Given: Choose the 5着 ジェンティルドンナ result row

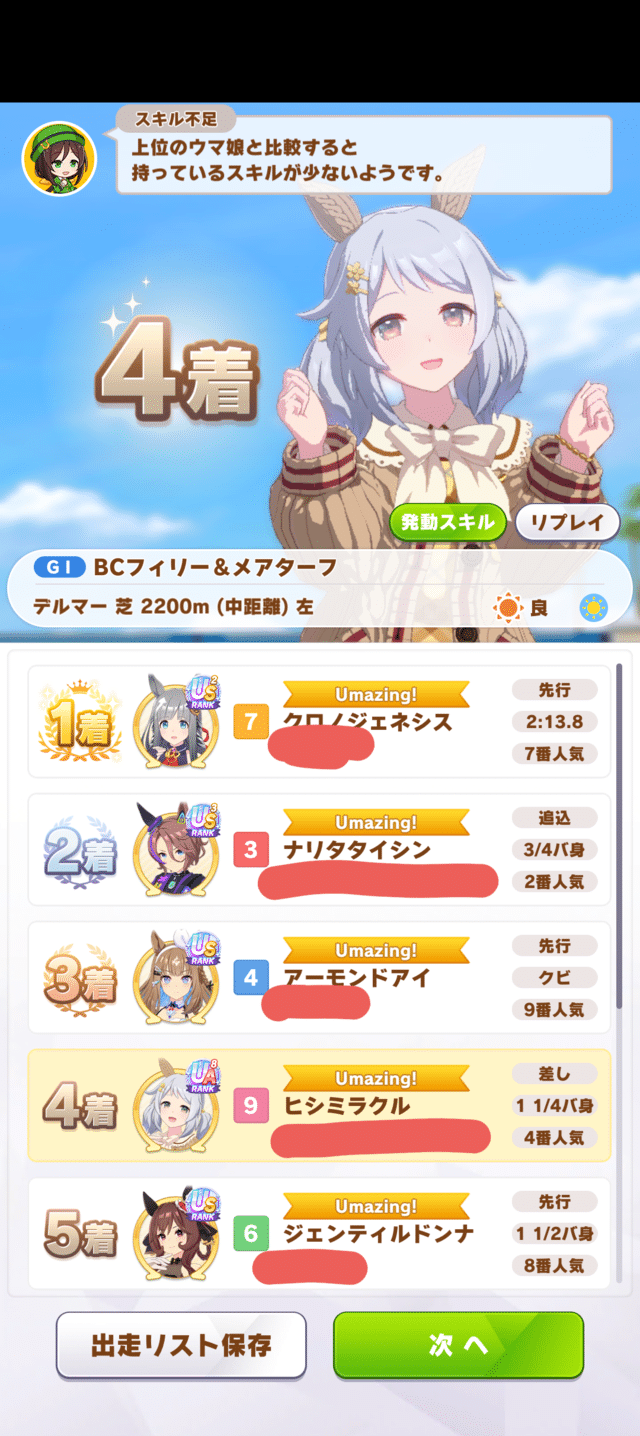Looking at the screenshot, I should tap(318, 1233).
